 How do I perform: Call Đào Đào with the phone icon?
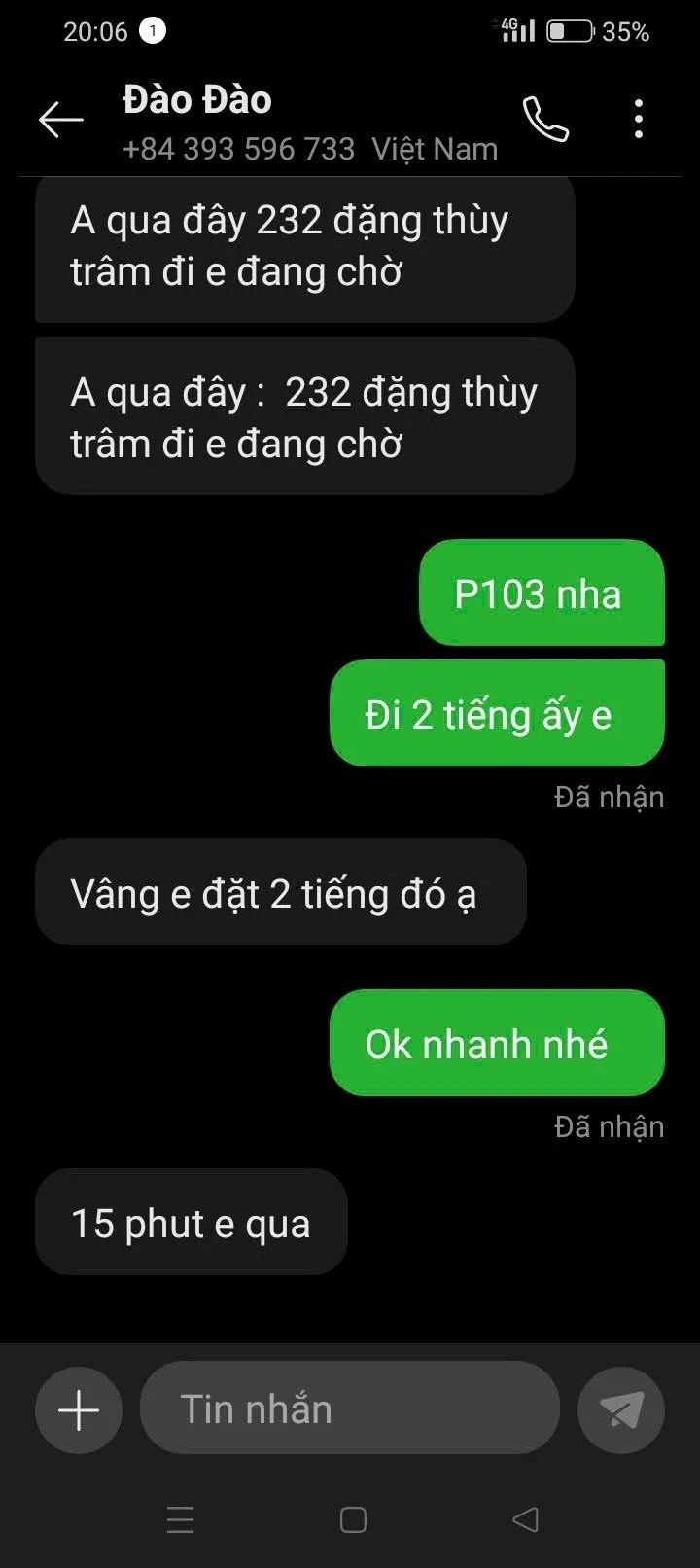click(x=545, y=120)
